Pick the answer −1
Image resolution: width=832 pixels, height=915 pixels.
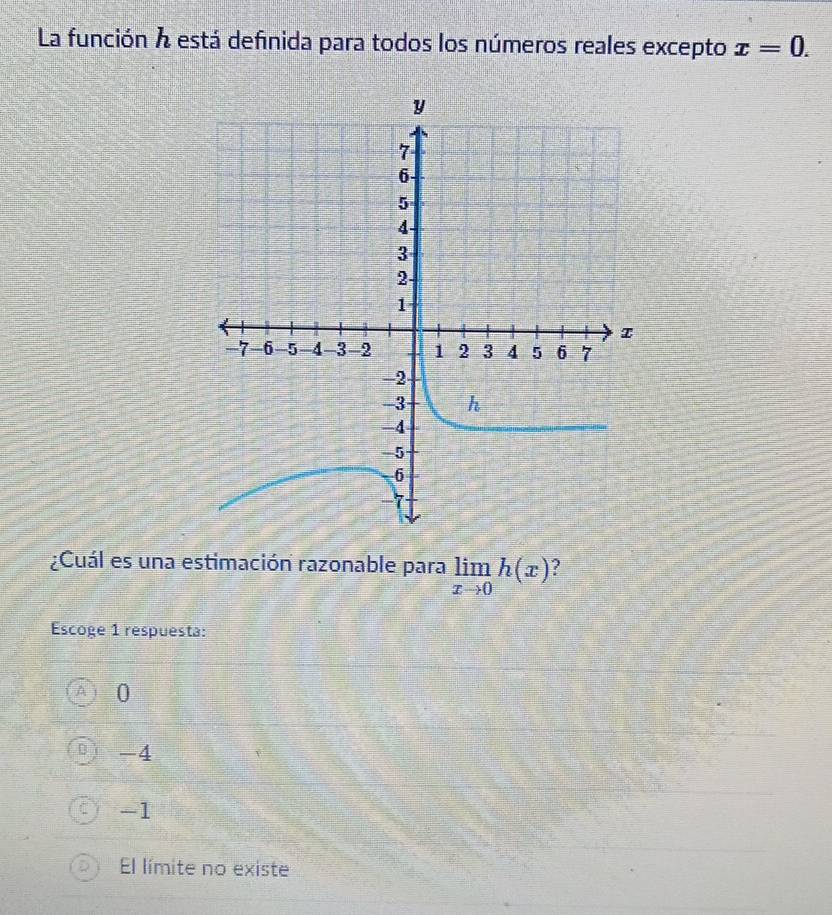click(83, 809)
